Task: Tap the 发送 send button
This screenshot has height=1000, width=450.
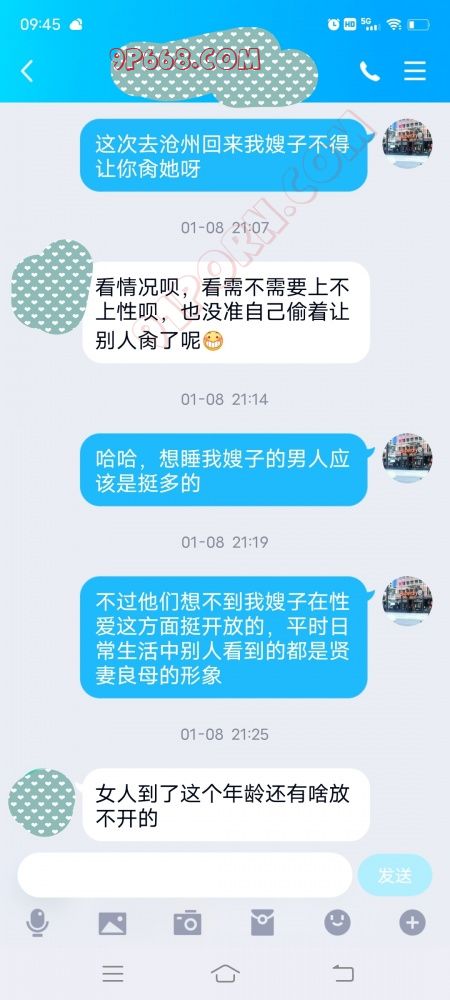Action: (x=395, y=875)
